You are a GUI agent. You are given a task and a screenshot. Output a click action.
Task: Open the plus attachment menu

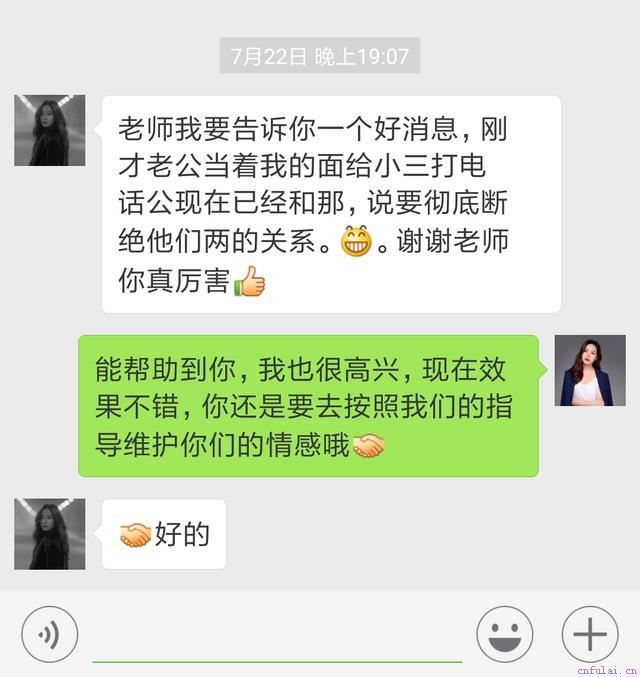click(590, 634)
